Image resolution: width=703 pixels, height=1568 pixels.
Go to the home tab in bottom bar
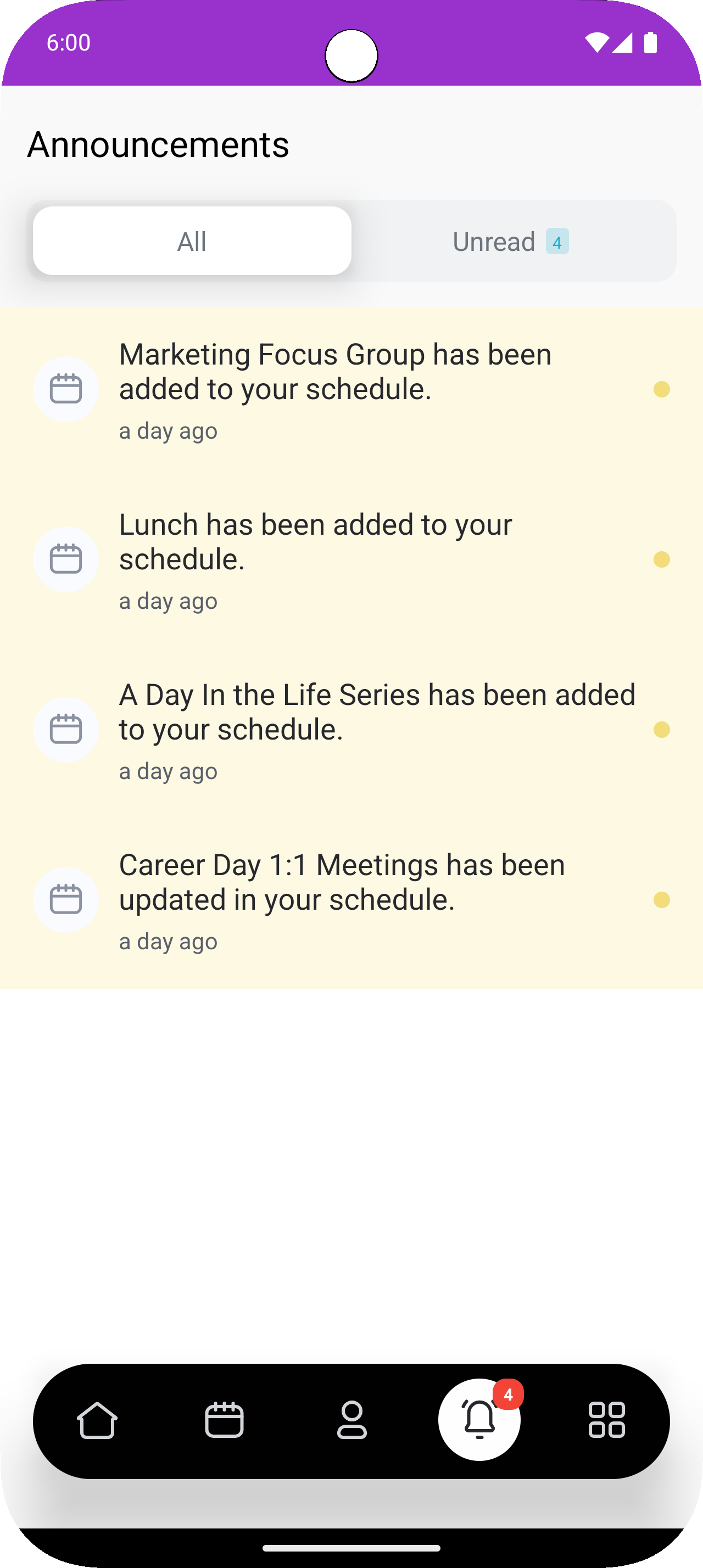click(97, 1420)
